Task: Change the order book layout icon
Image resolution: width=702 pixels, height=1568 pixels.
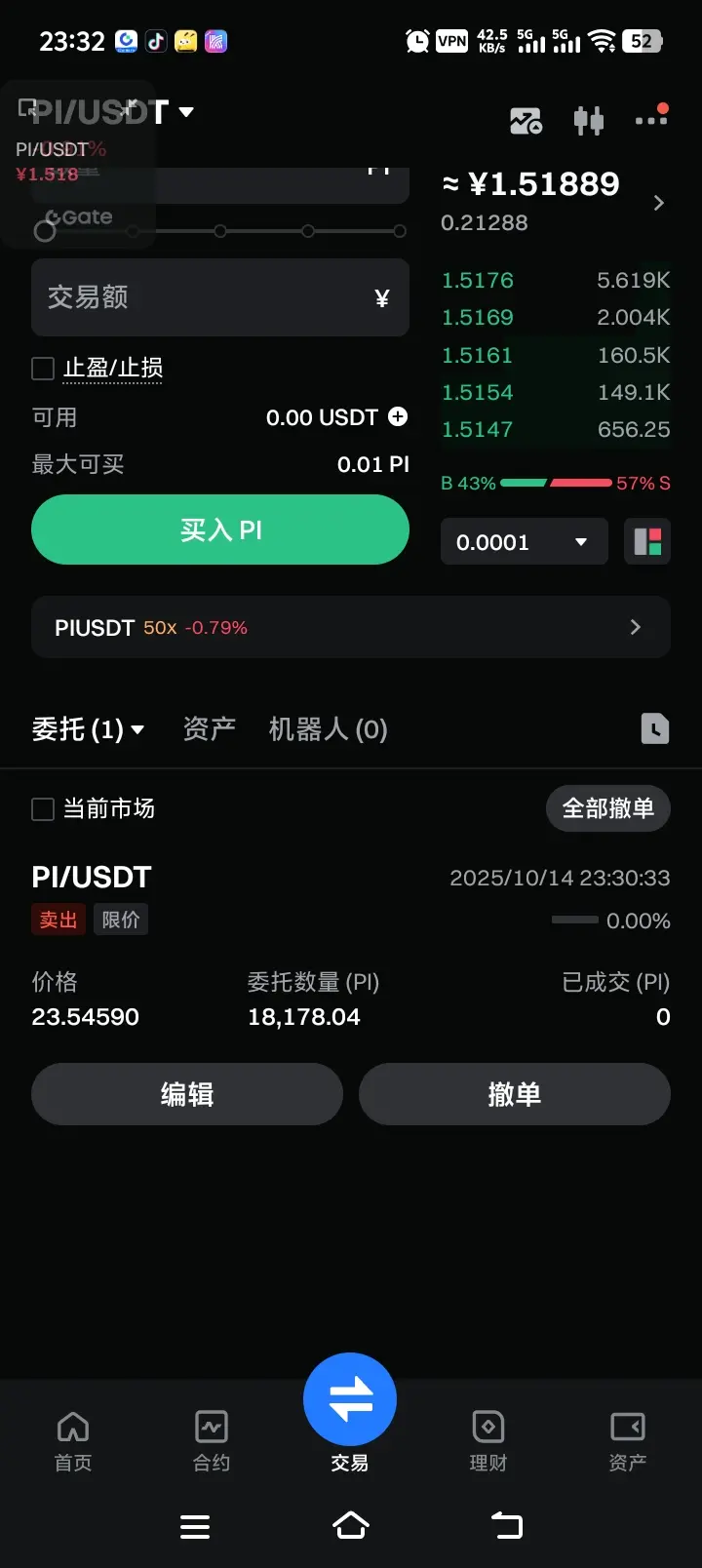Action: (x=647, y=541)
